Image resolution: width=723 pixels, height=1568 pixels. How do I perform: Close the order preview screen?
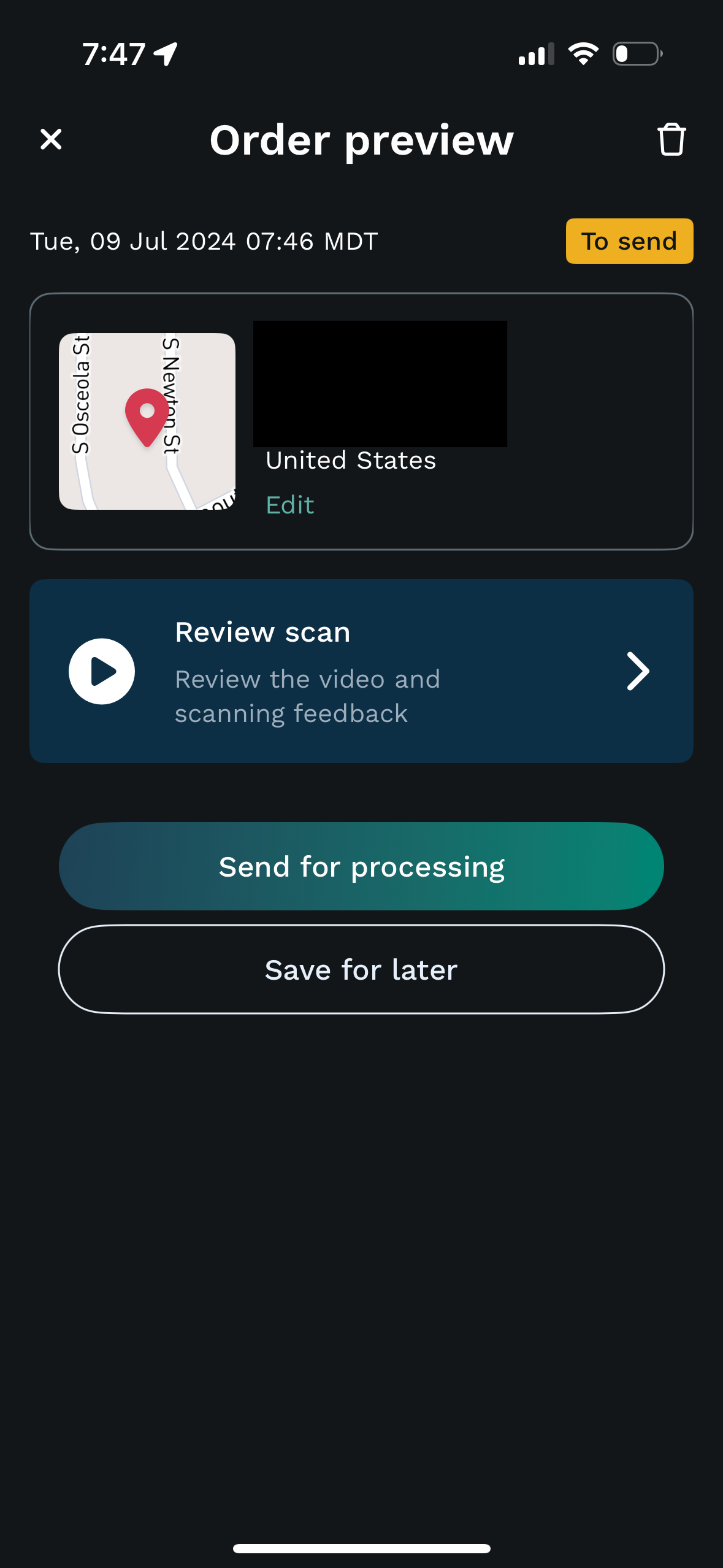click(x=51, y=139)
